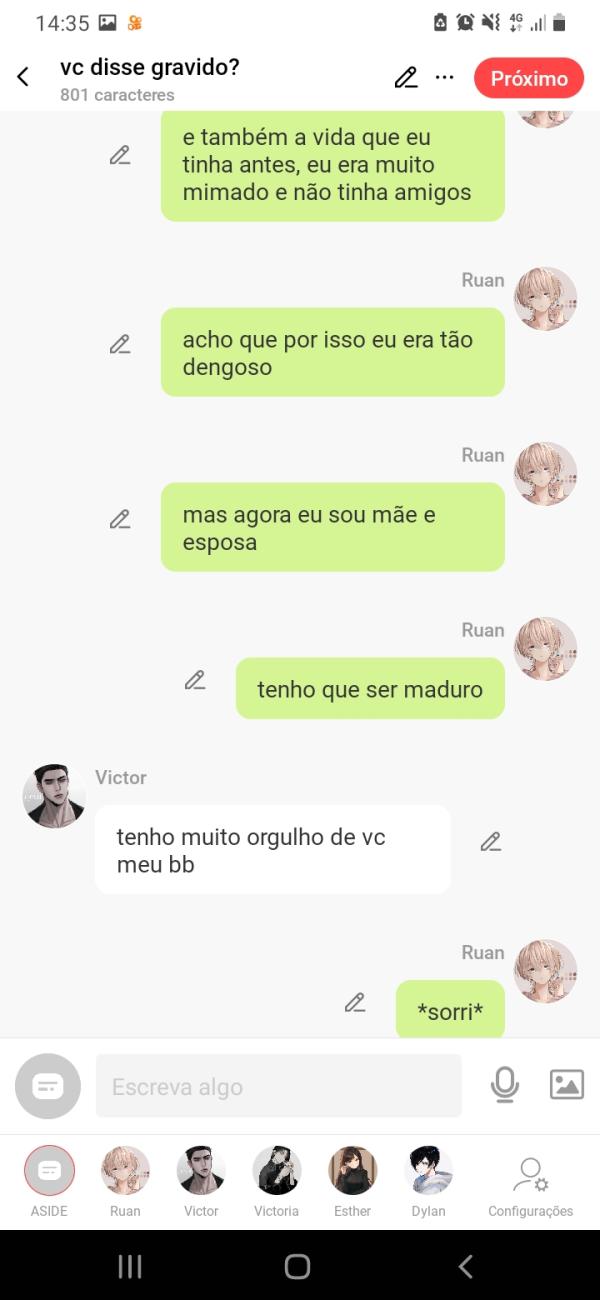Screen dimensions: 600x1300
Task: Select the character Victor
Action: (x=201, y=1171)
